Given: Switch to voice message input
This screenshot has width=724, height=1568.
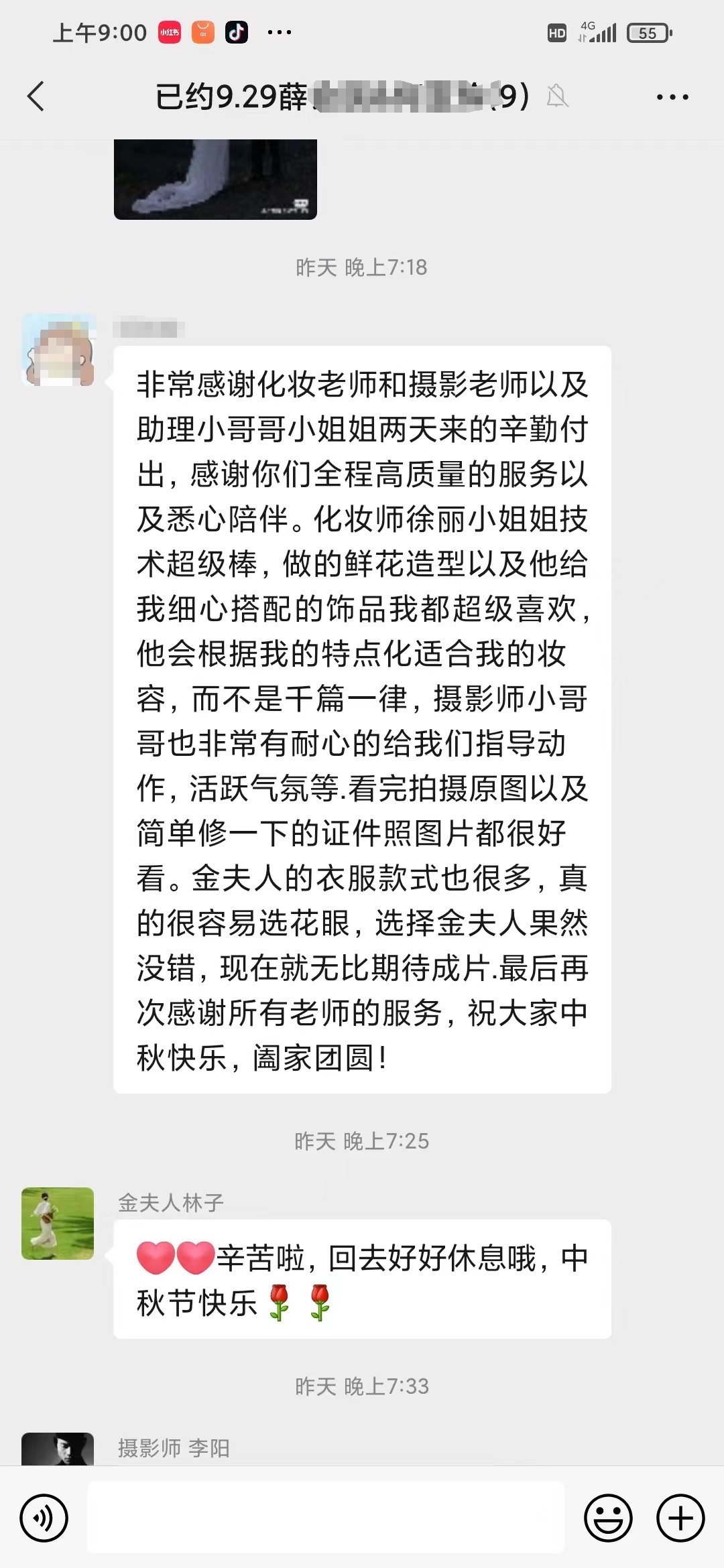Looking at the screenshot, I should click(x=44, y=1518).
